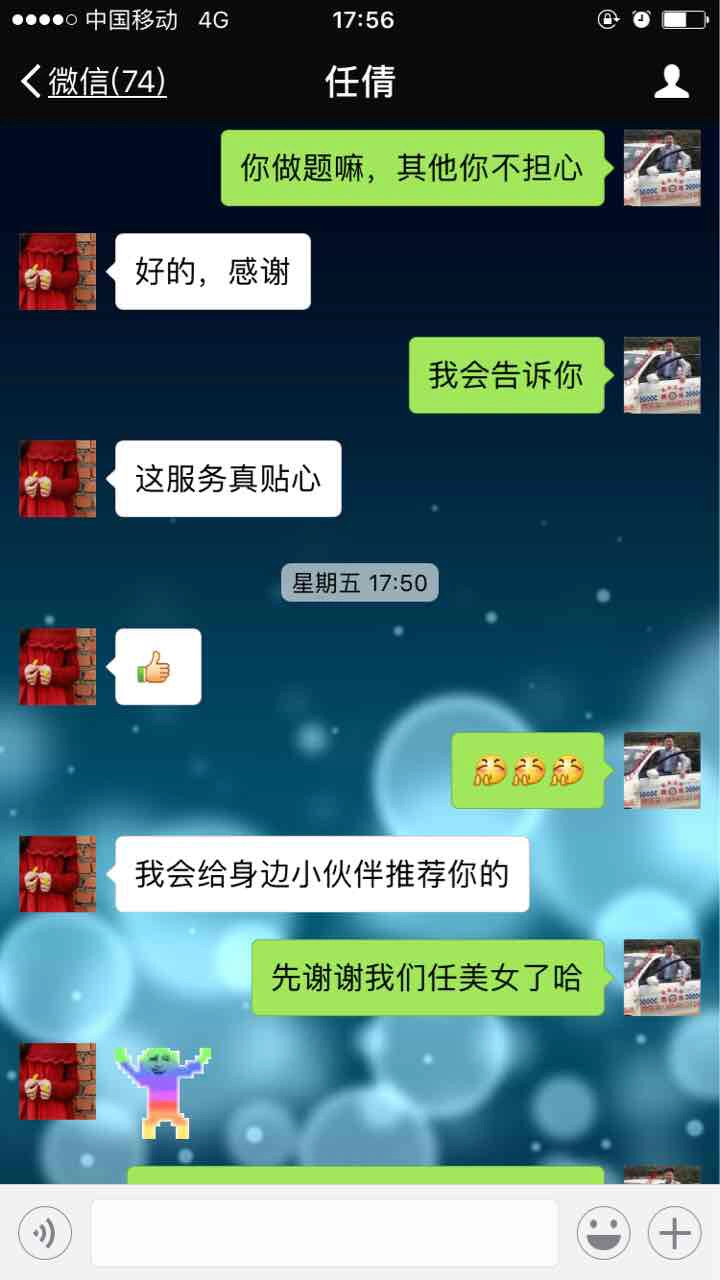Open sender avatar beside '好的，感谢'
The width and height of the screenshot is (720, 1280).
pos(58,271)
